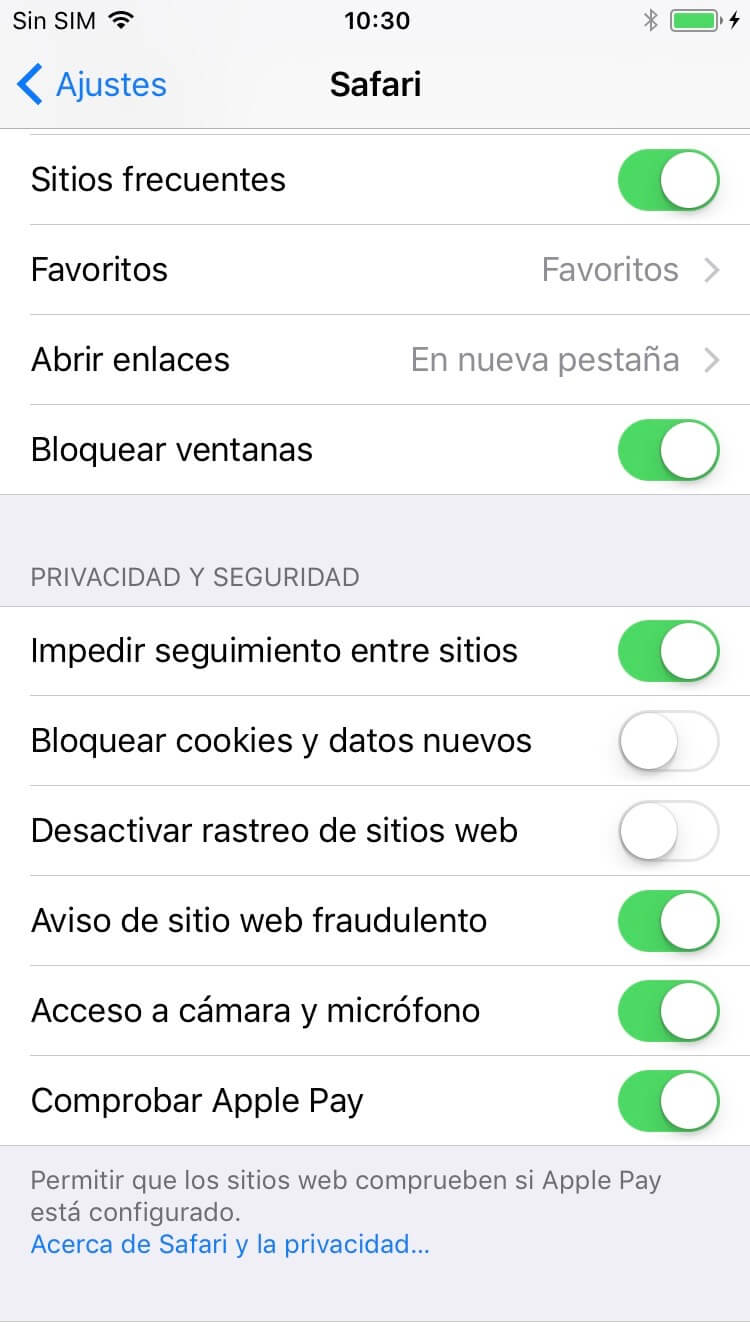Go back to Ajustes

(92, 85)
